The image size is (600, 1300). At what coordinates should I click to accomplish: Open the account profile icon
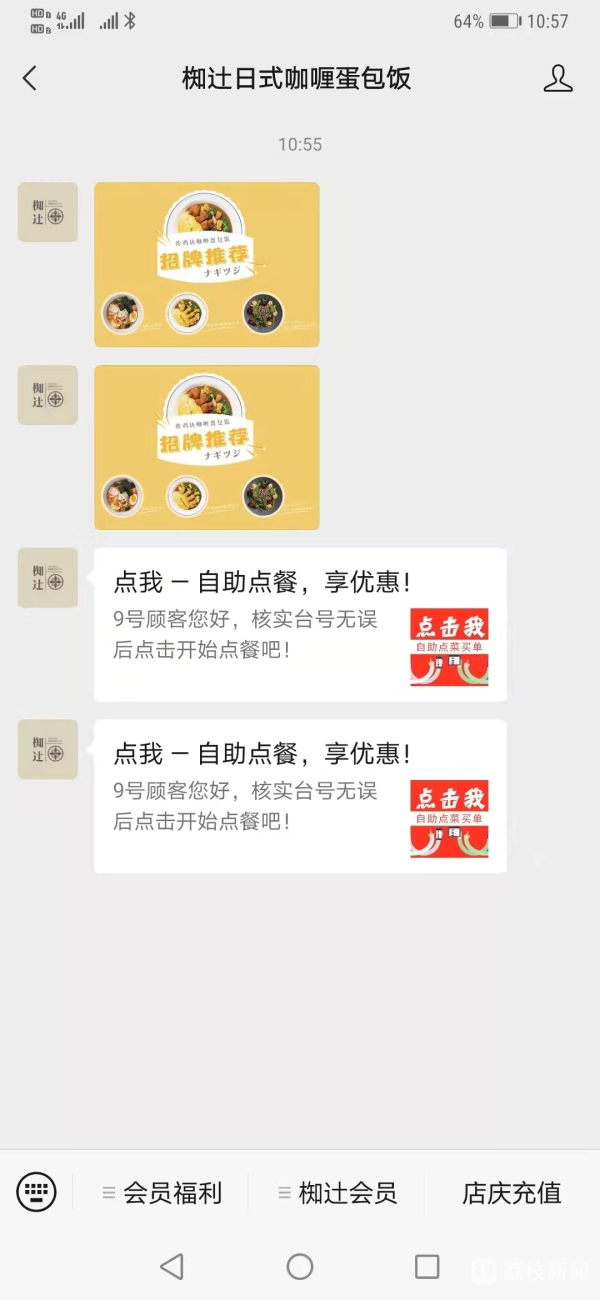point(557,79)
